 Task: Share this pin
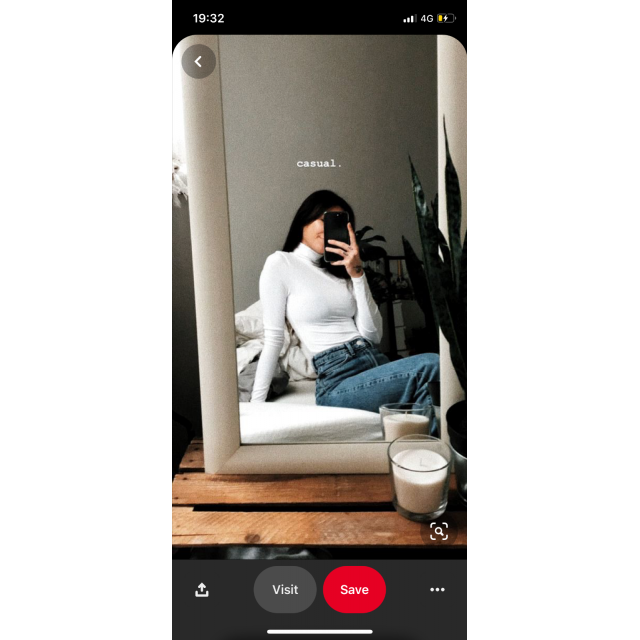(202, 590)
